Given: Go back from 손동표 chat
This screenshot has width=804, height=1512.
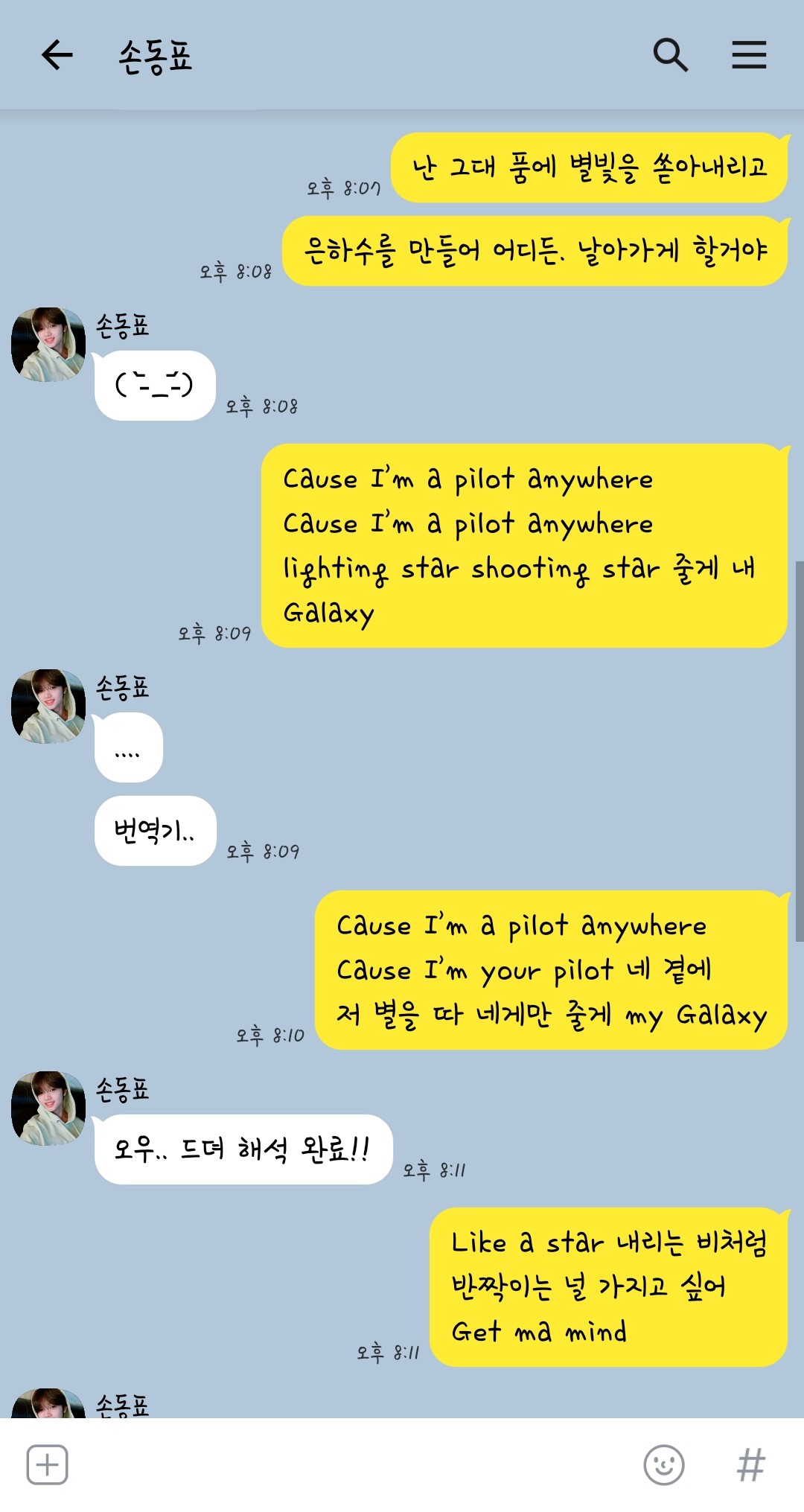Looking at the screenshot, I should [57, 55].
